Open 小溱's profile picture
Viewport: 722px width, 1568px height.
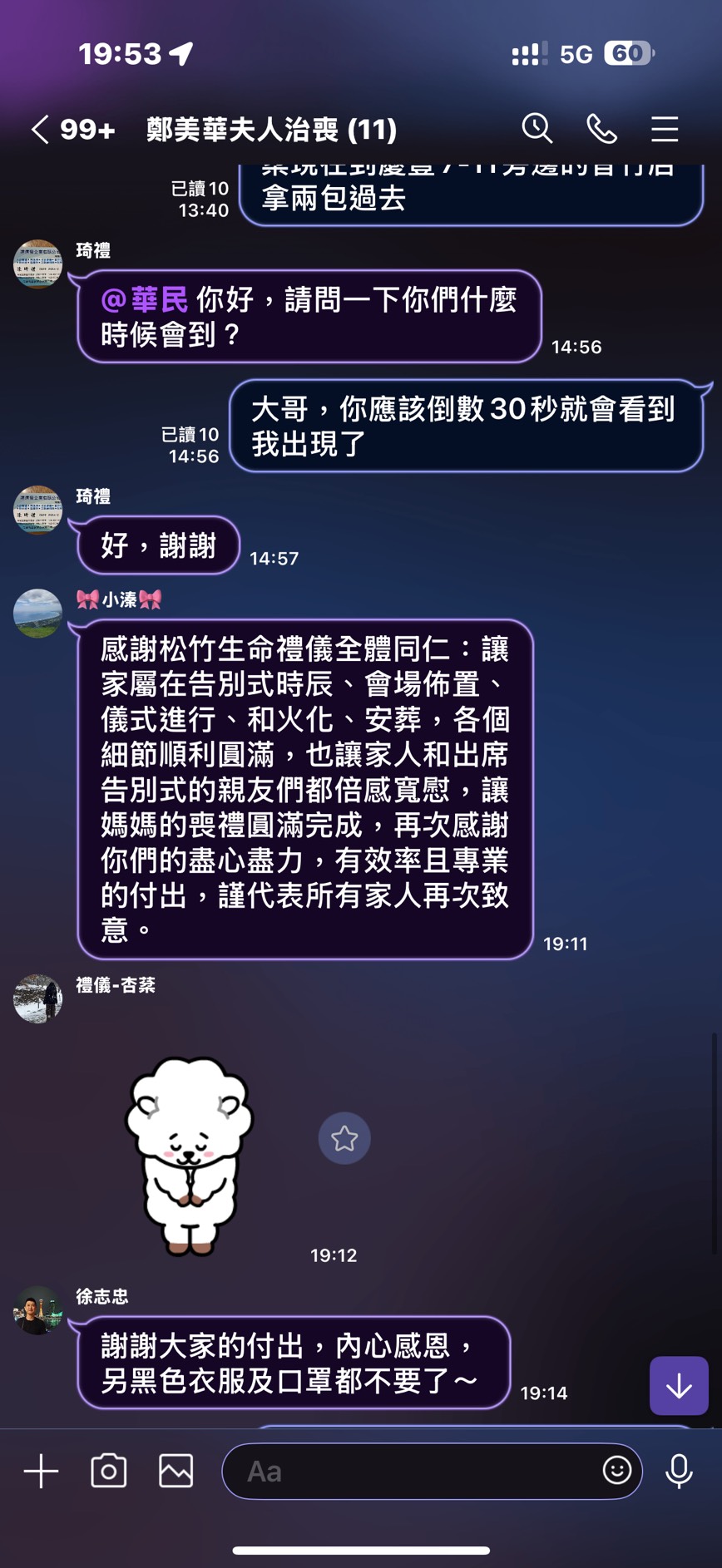pyautogui.click(x=37, y=613)
